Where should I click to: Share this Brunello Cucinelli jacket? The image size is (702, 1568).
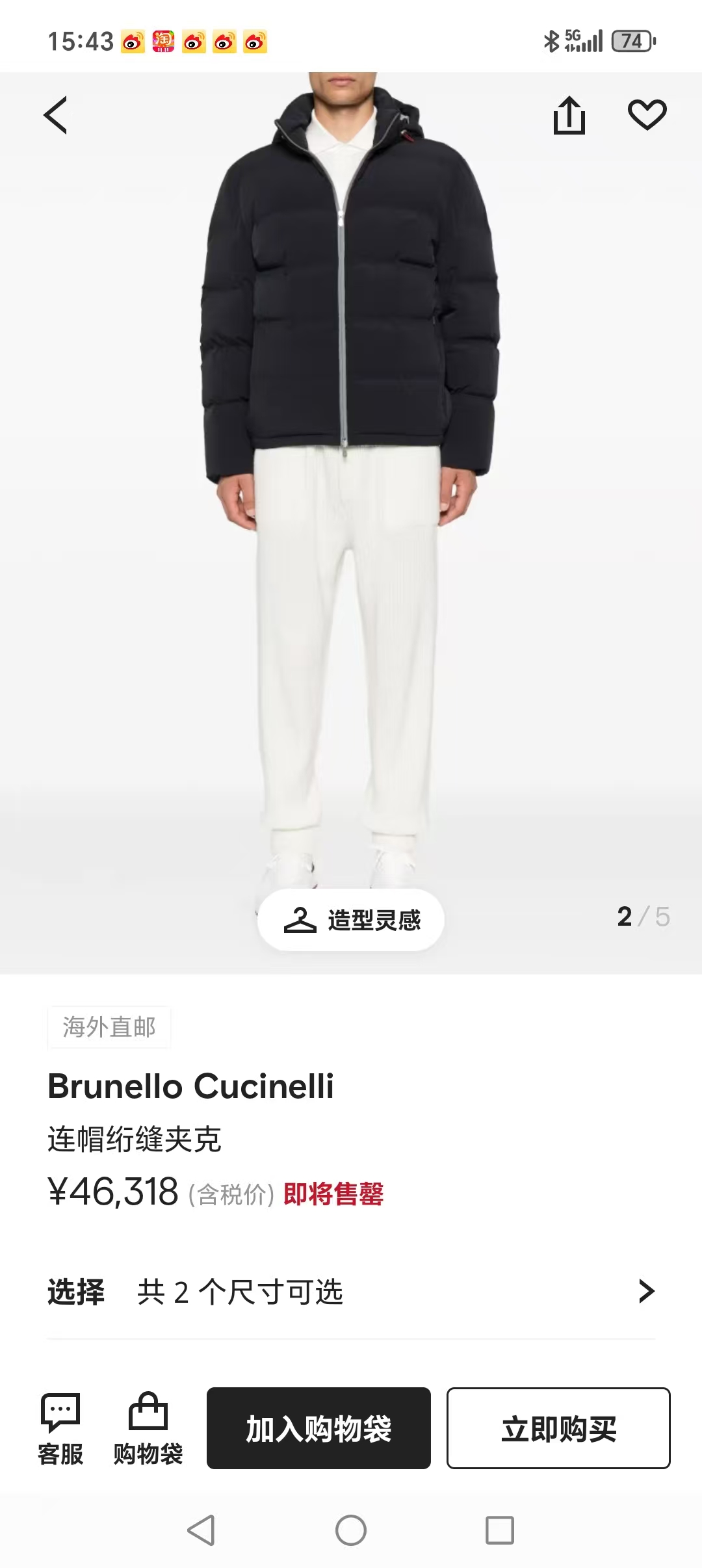click(x=569, y=115)
